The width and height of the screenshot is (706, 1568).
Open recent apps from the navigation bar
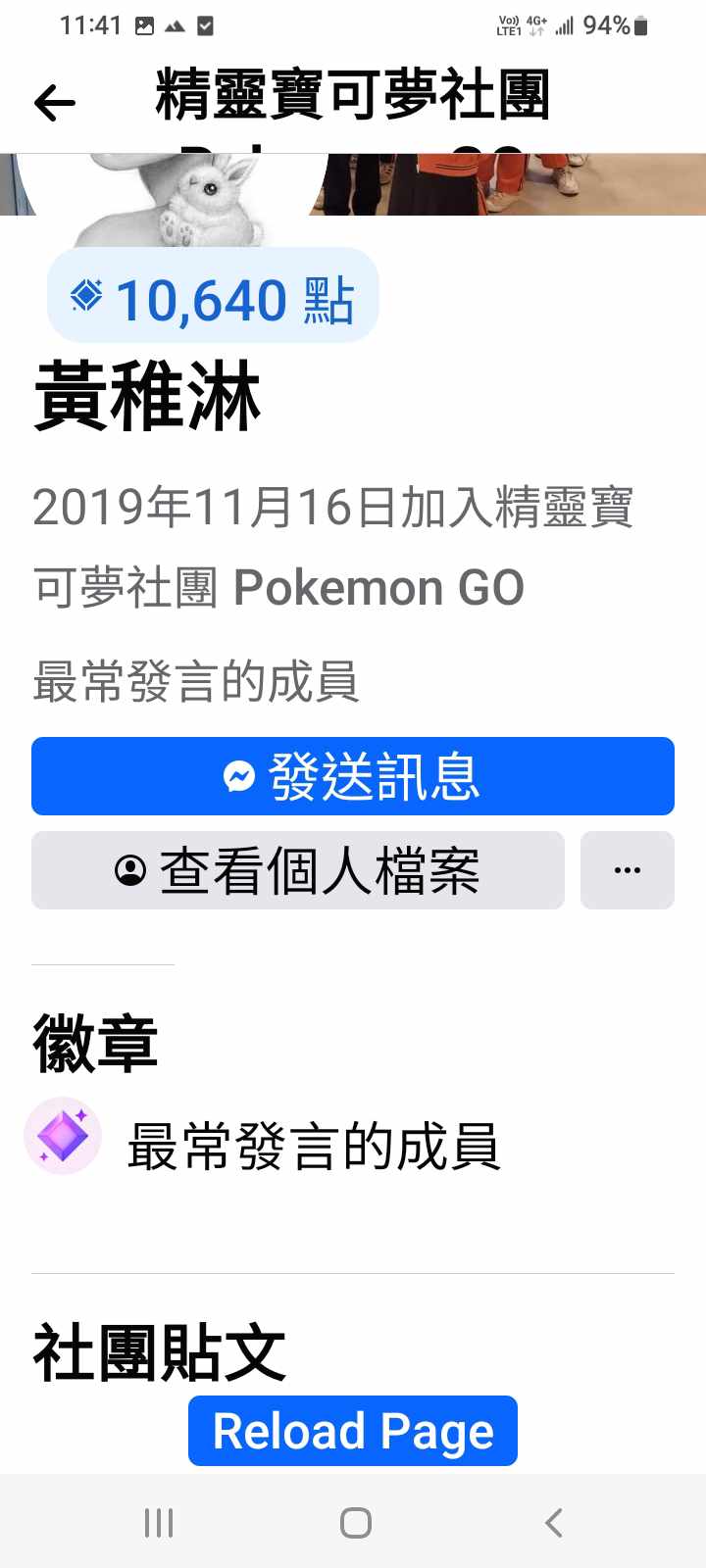159,1523
